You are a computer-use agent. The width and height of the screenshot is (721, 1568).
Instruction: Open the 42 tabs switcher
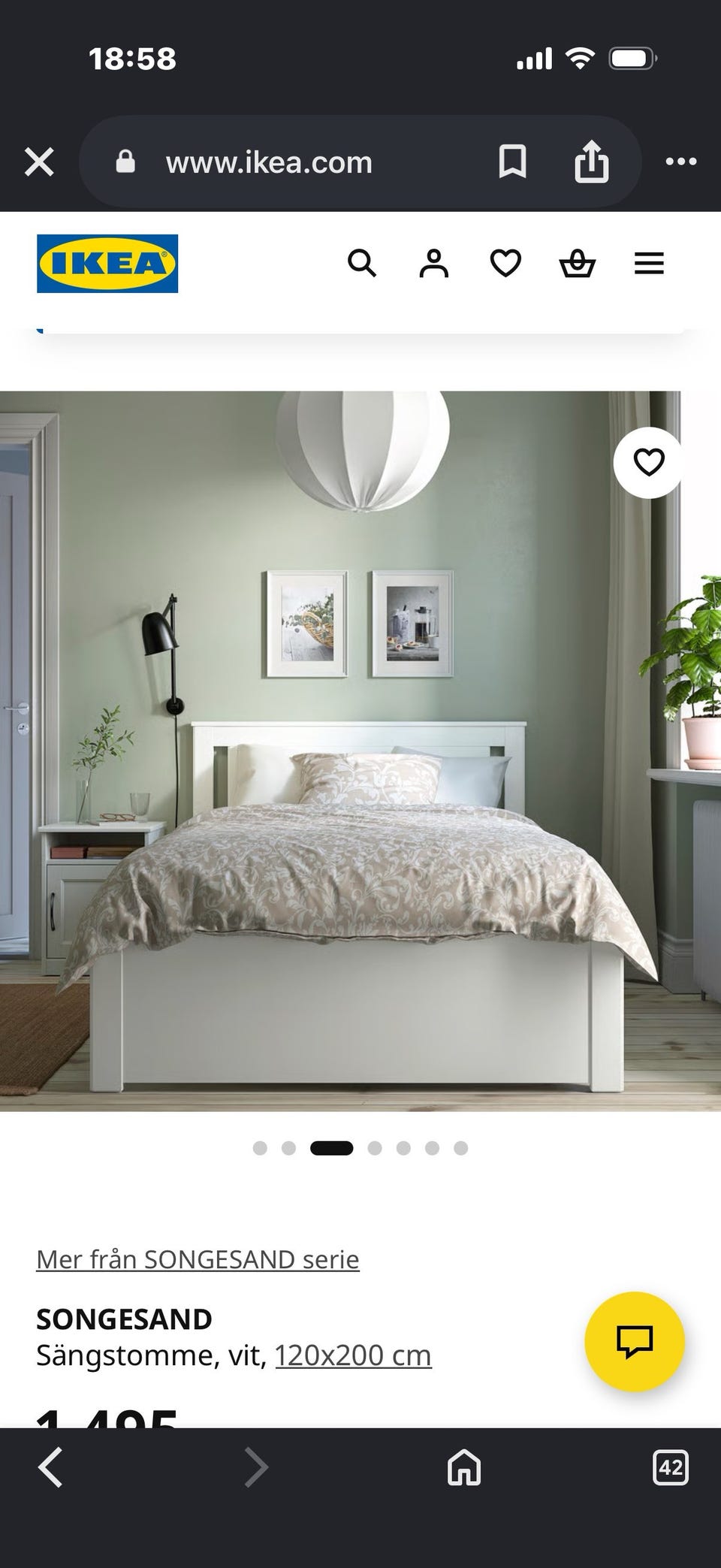pos(671,1467)
